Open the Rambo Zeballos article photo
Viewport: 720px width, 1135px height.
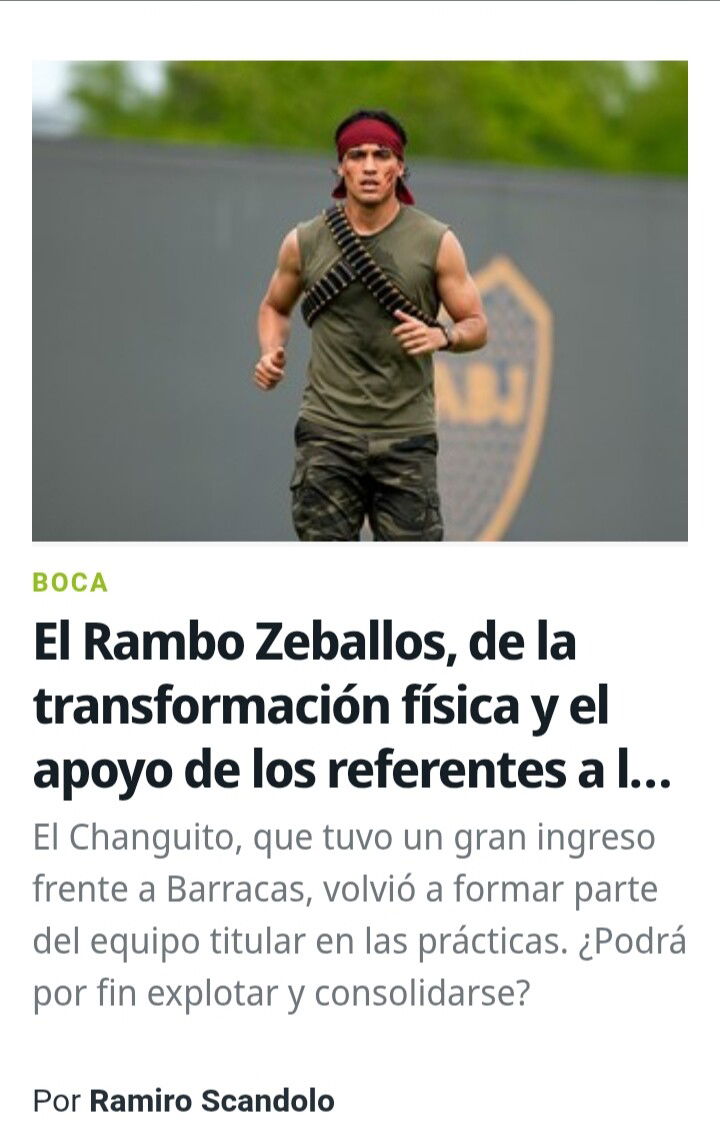tap(360, 300)
